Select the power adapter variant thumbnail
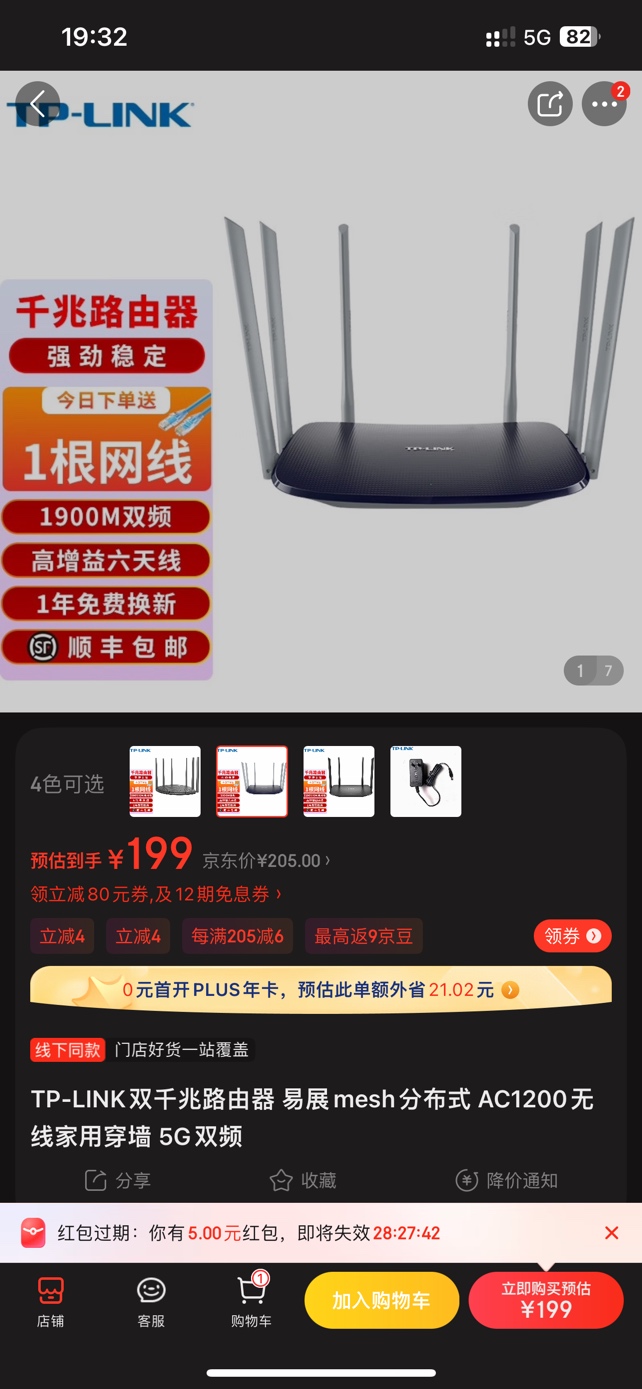642x1389 pixels. [426, 781]
